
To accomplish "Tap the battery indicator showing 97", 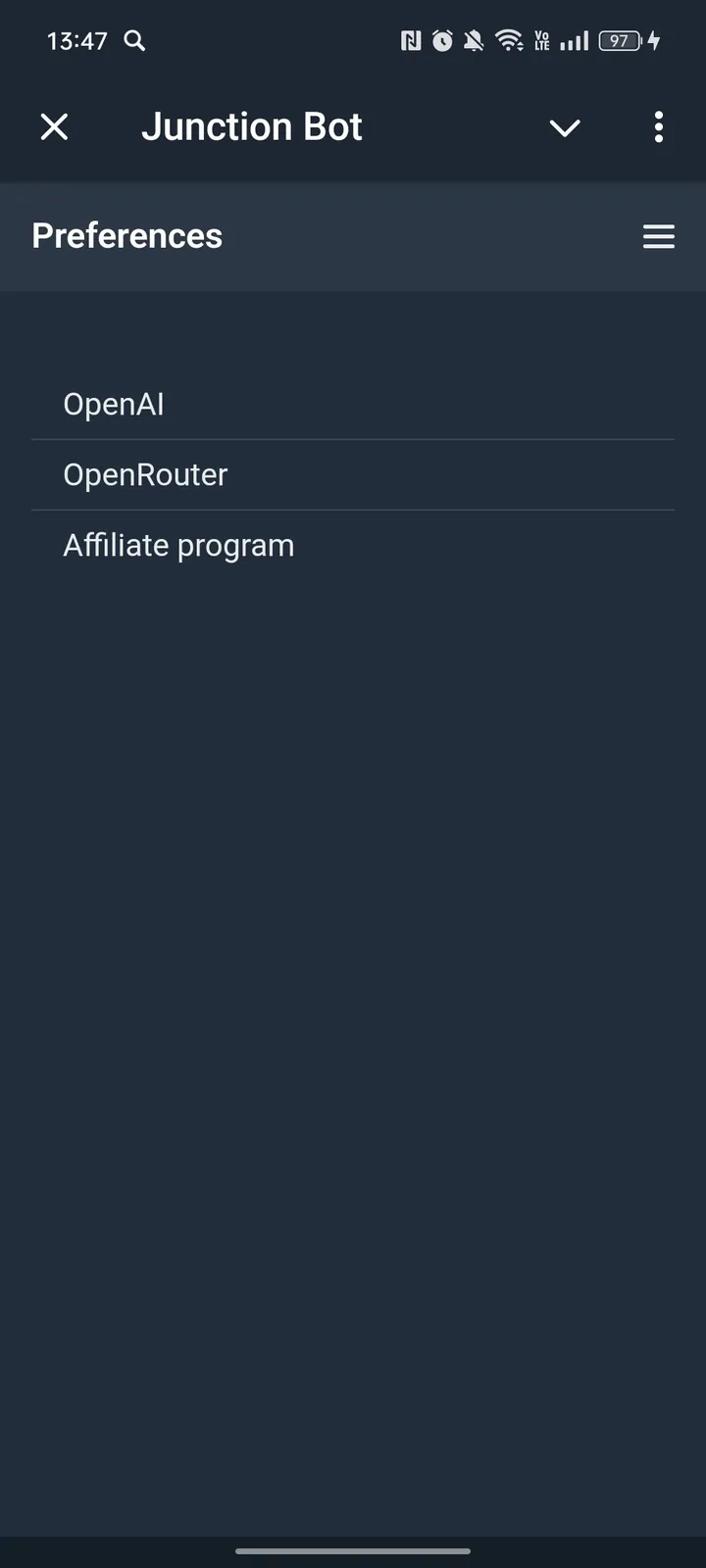I will [x=622, y=41].
